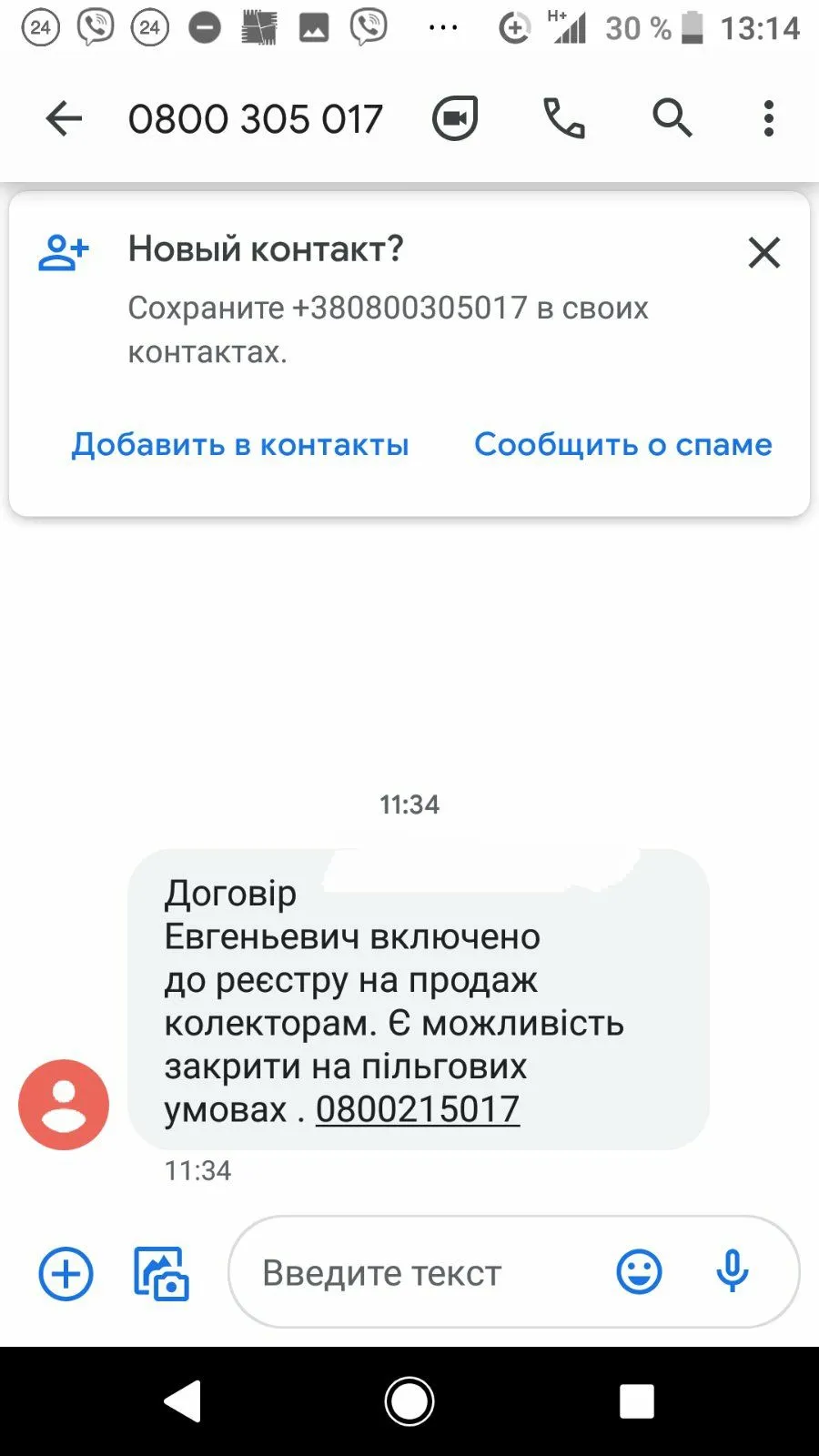Record a voice message
The width and height of the screenshot is (819, 1456).
click(732, 1272)
